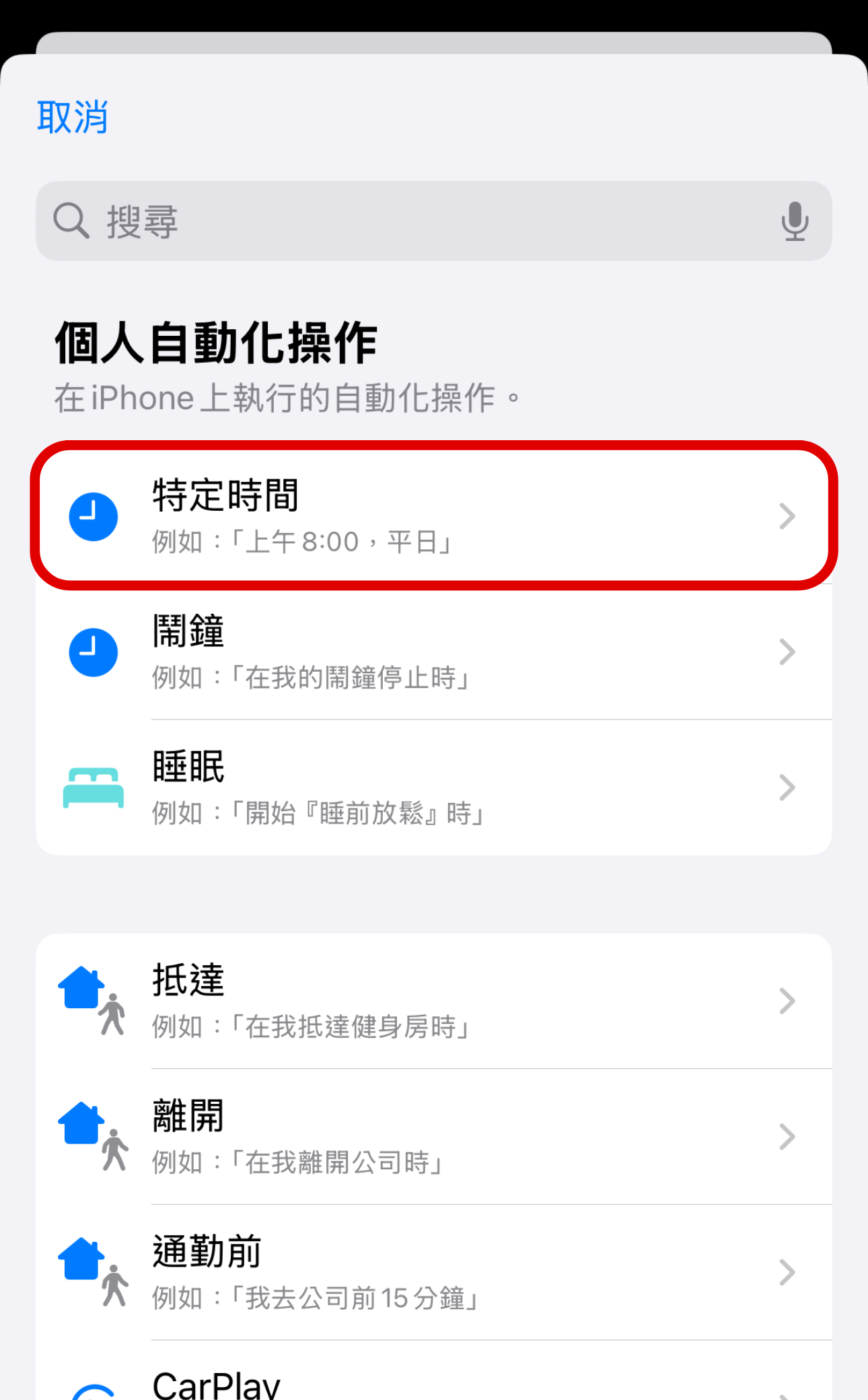
Task: Tap the magnifying glass in the search field
Action: [71, 221]
